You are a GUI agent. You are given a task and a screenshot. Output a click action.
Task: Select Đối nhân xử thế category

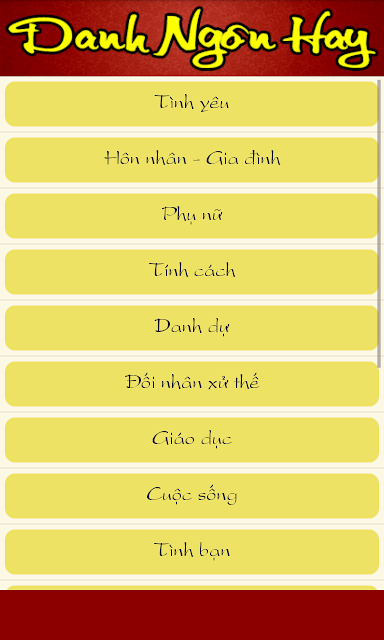(192, 384)
